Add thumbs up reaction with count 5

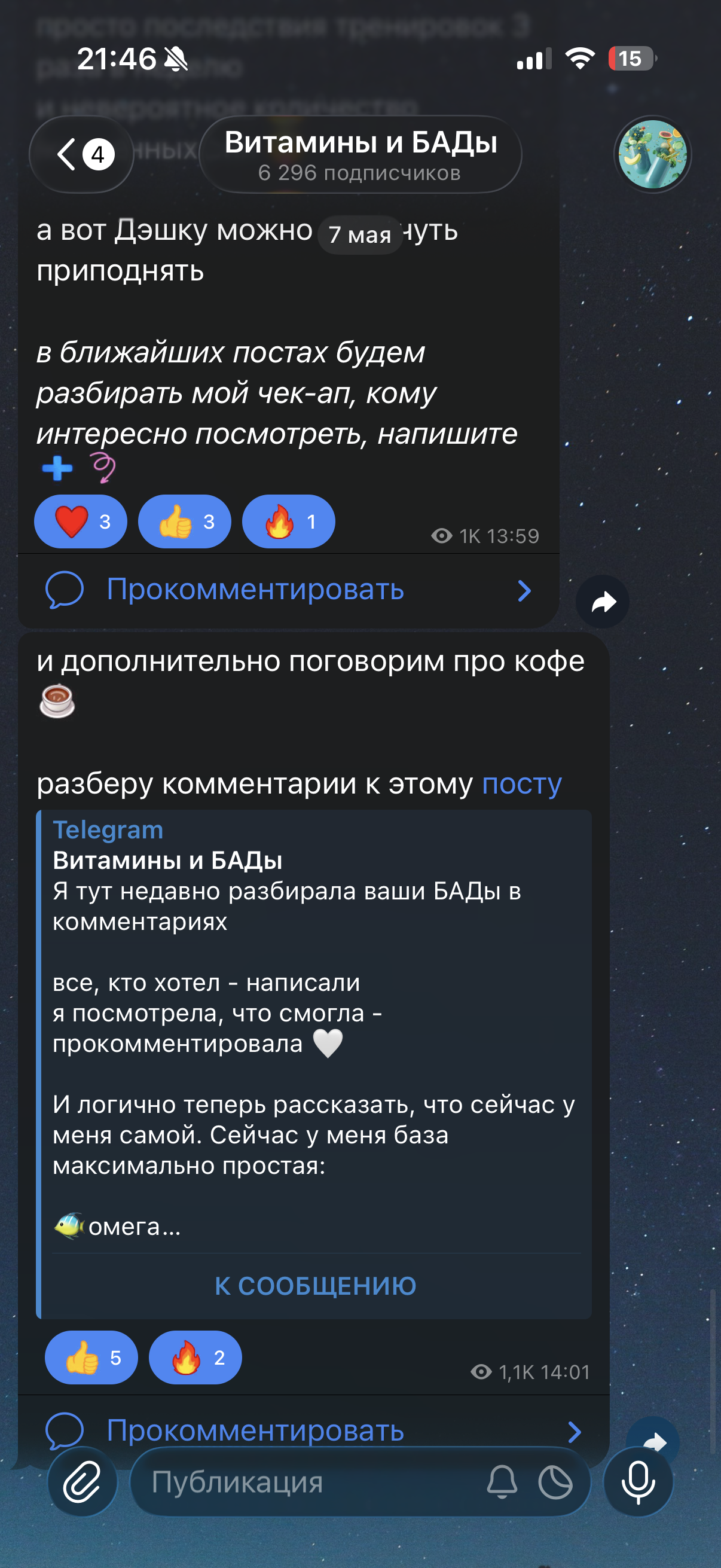pos(91,1357)
